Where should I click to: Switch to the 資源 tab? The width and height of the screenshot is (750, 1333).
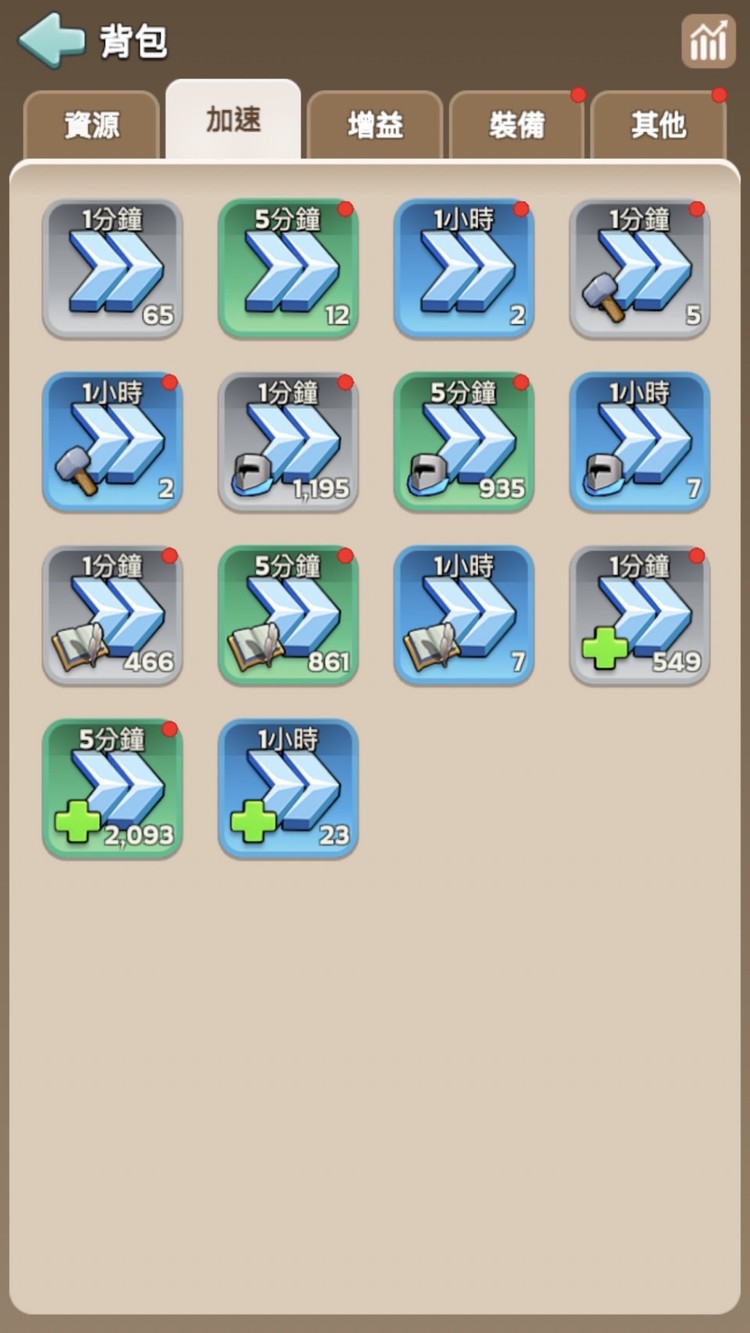(x=92, y=125)
